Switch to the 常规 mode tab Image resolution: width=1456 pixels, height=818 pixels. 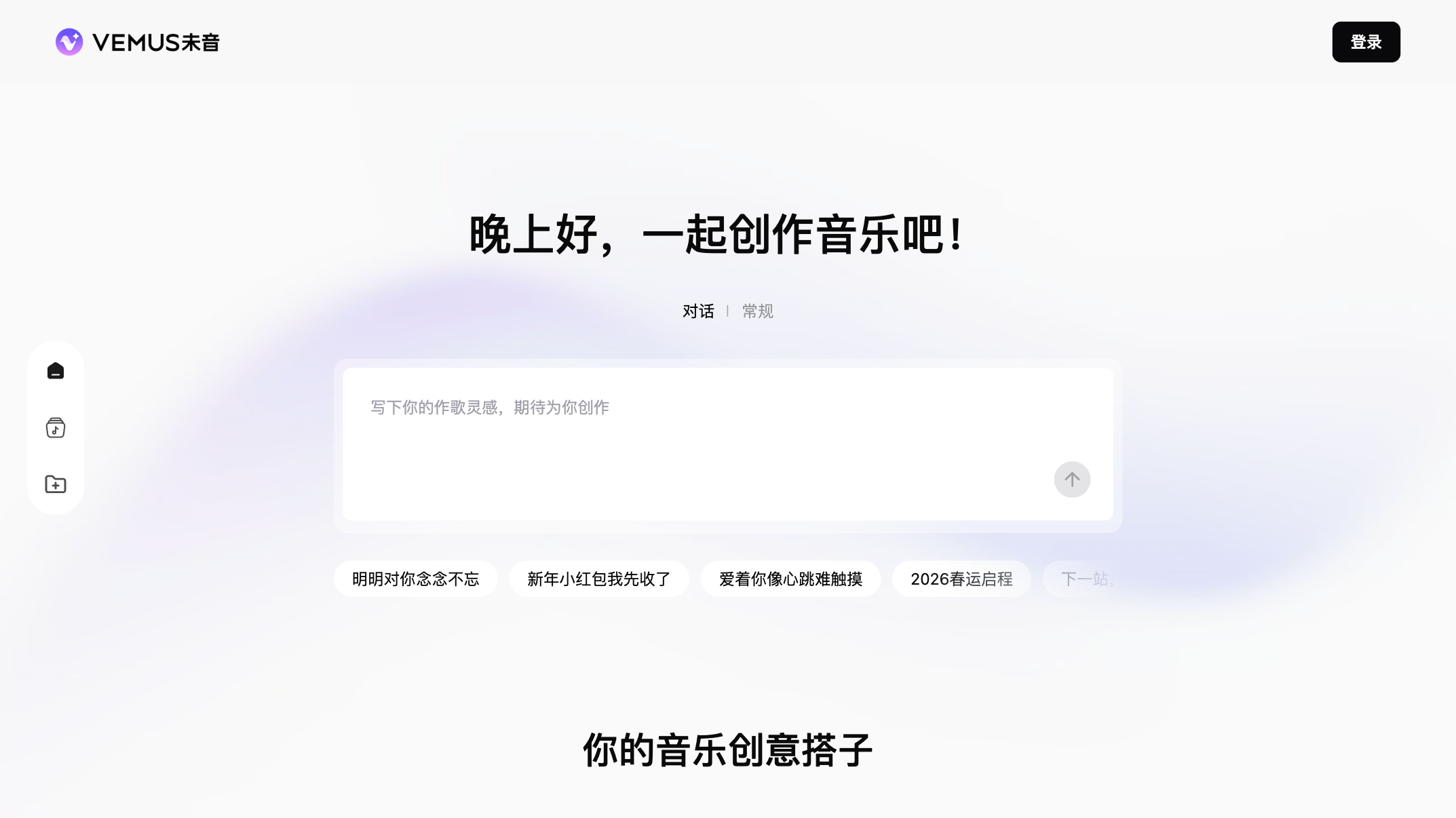click(x=757, y=311)
